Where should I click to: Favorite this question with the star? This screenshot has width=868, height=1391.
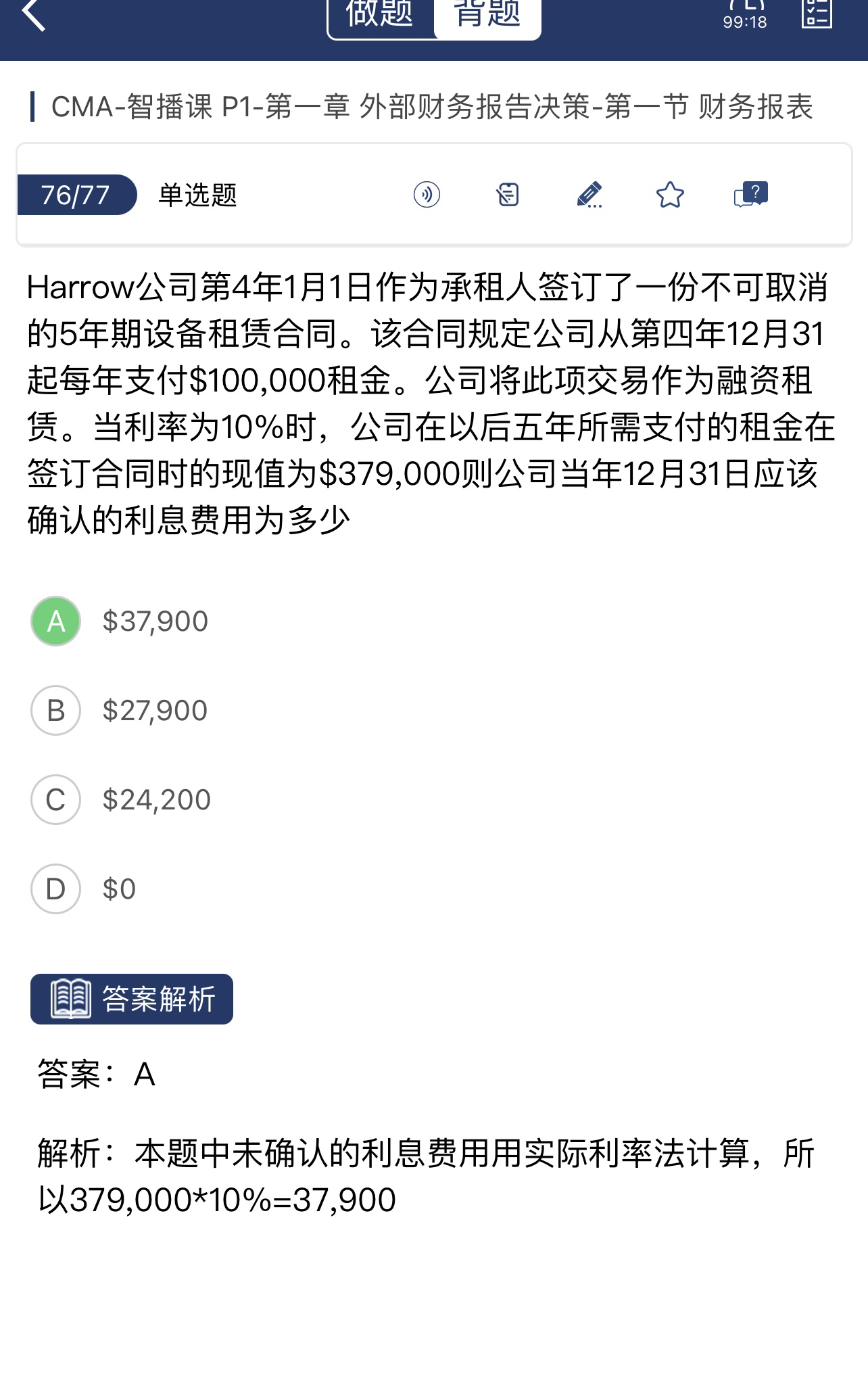(670, 195)
